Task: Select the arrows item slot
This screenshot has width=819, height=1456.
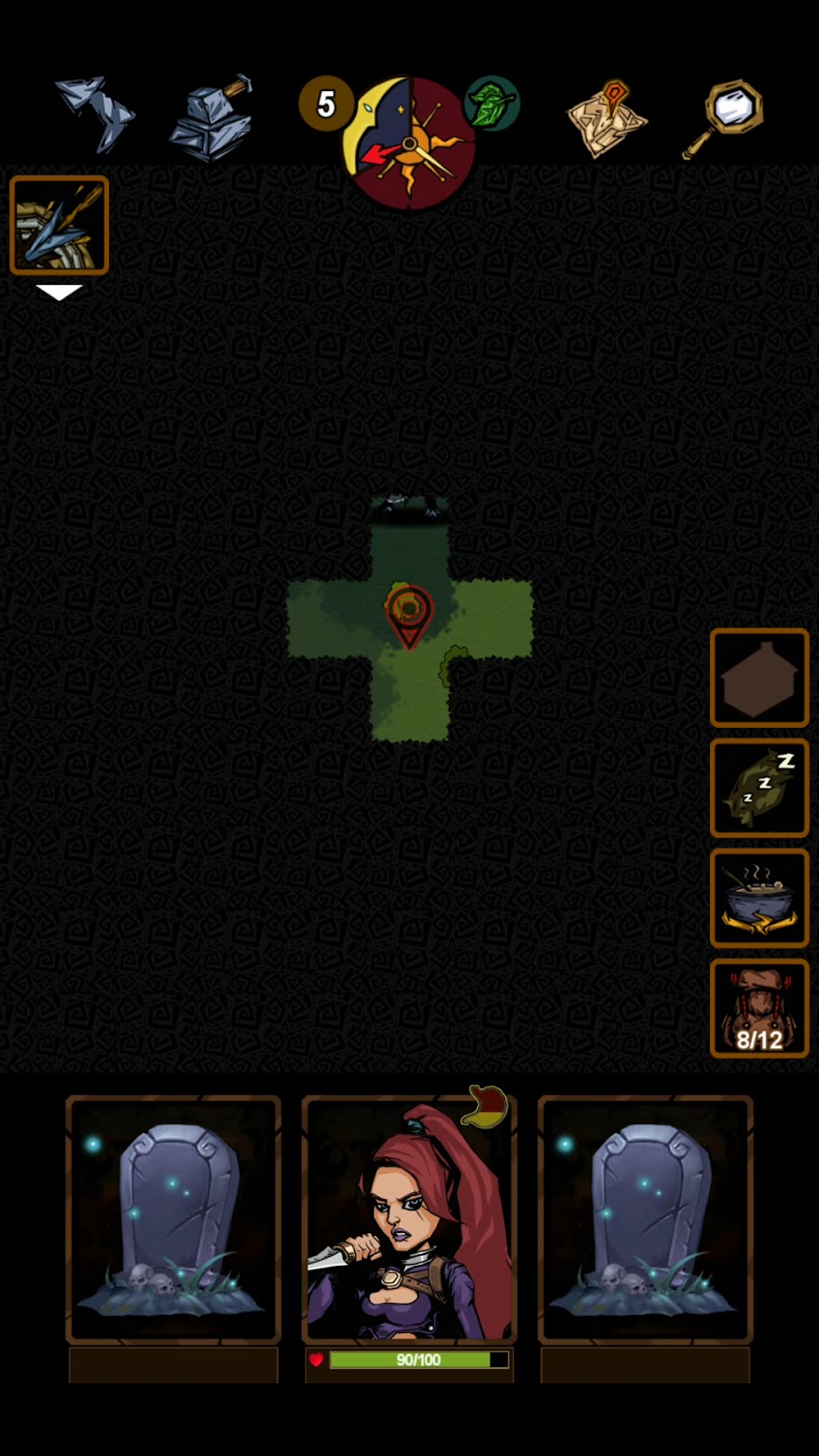Action: click(x=59, y=225)
